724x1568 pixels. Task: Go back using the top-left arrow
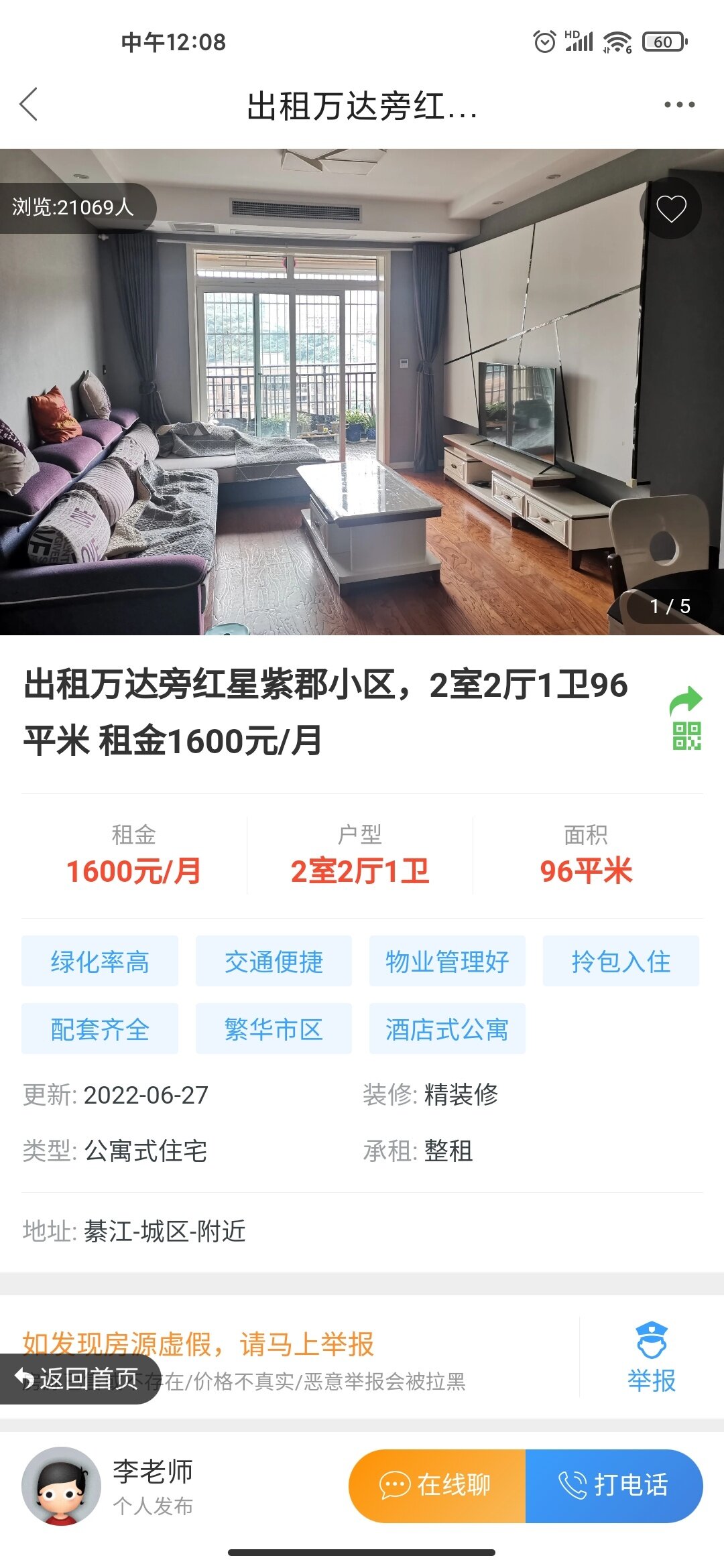[29, 105]
